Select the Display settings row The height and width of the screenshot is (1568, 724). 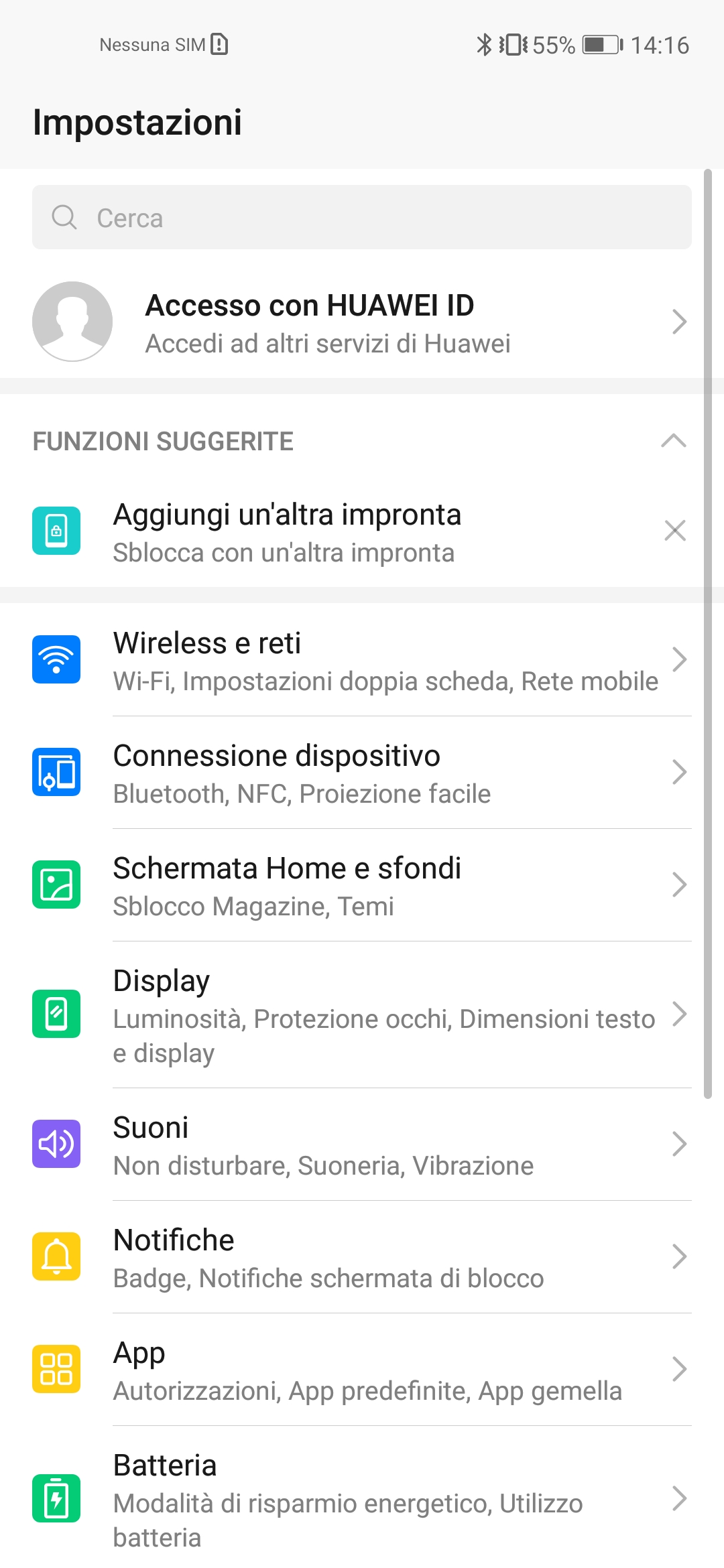[362, 1015]
